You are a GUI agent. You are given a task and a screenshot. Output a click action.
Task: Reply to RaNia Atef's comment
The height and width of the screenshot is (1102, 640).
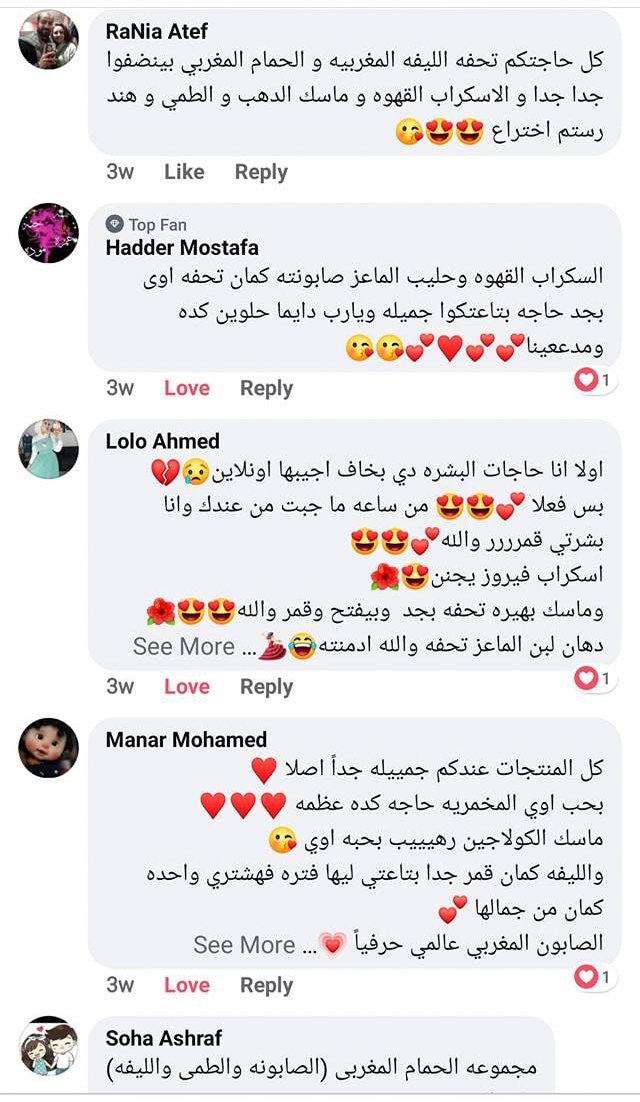point(260,172)
